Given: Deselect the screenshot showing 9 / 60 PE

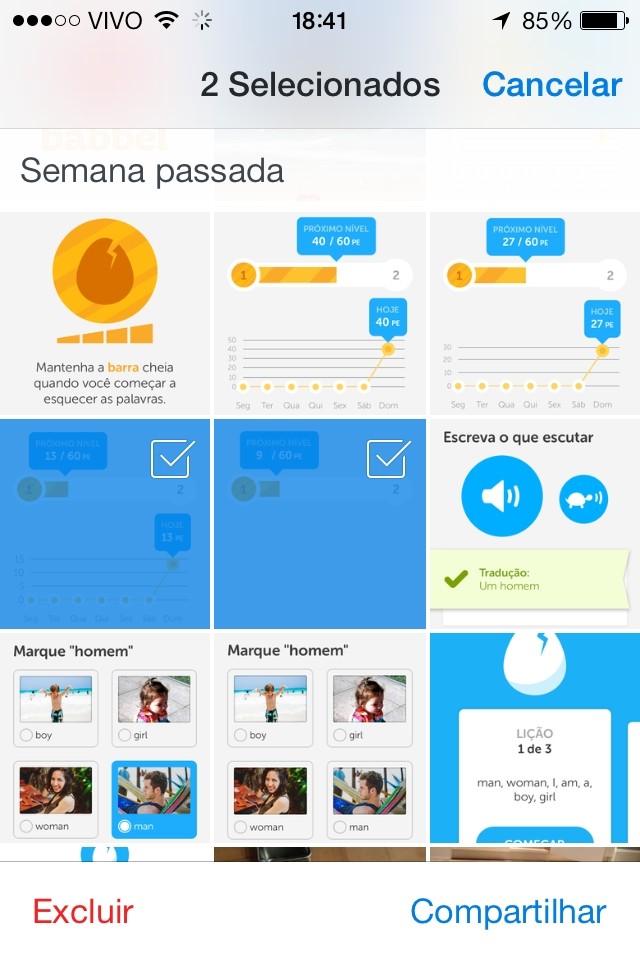Looking at the screenshot, I should 319,521.
